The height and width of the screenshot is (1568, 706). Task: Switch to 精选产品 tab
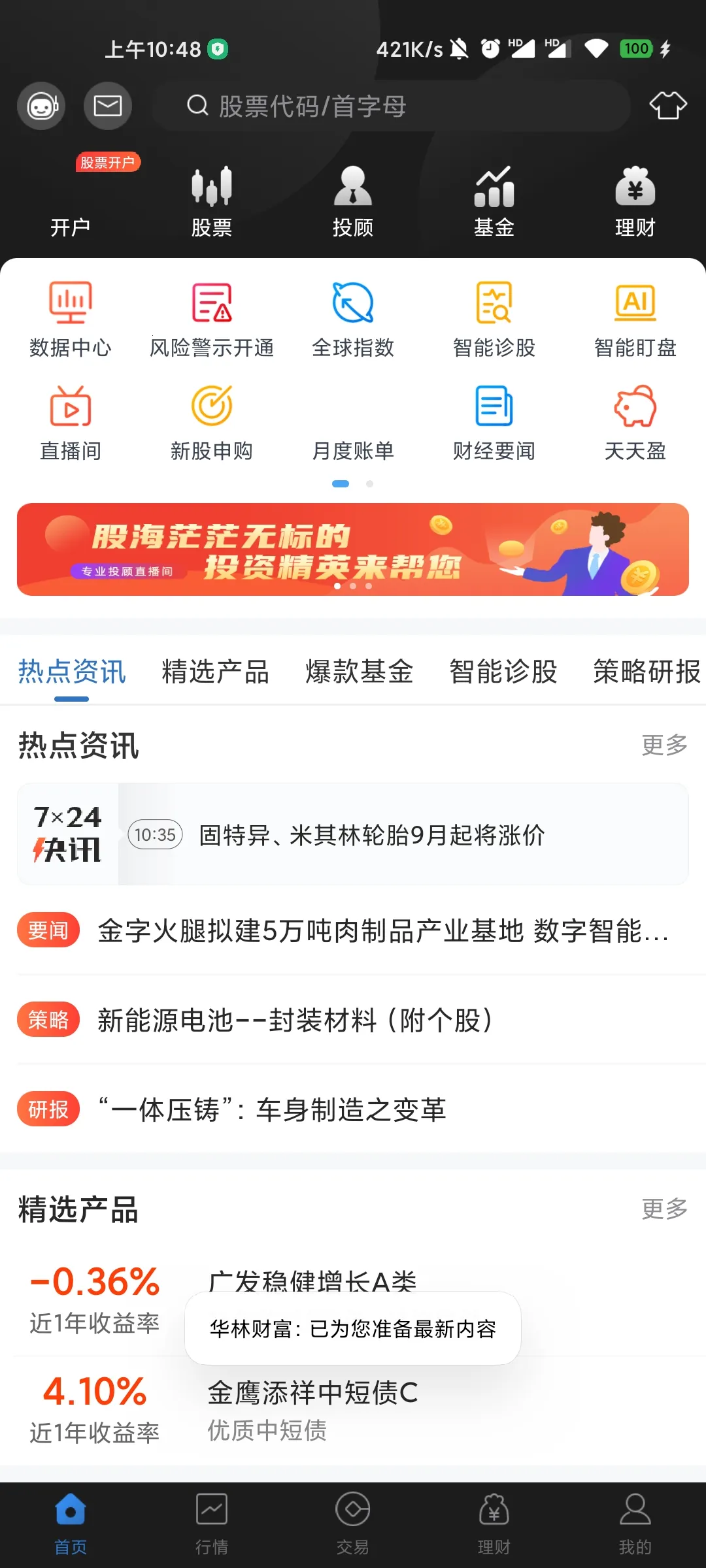pyautogui.click(x=215, y=672)
